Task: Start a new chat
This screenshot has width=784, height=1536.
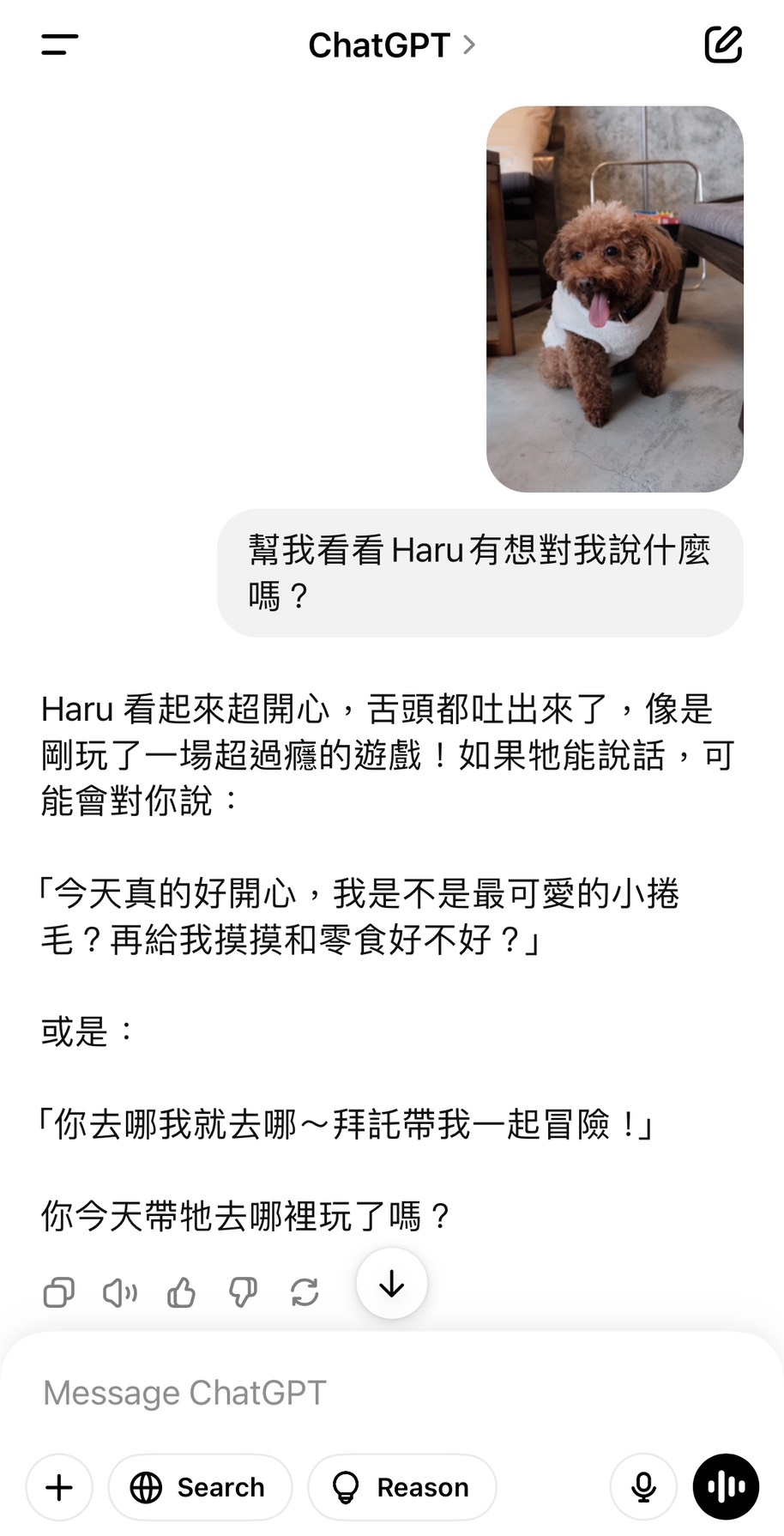Action: [x=723, y=45]
